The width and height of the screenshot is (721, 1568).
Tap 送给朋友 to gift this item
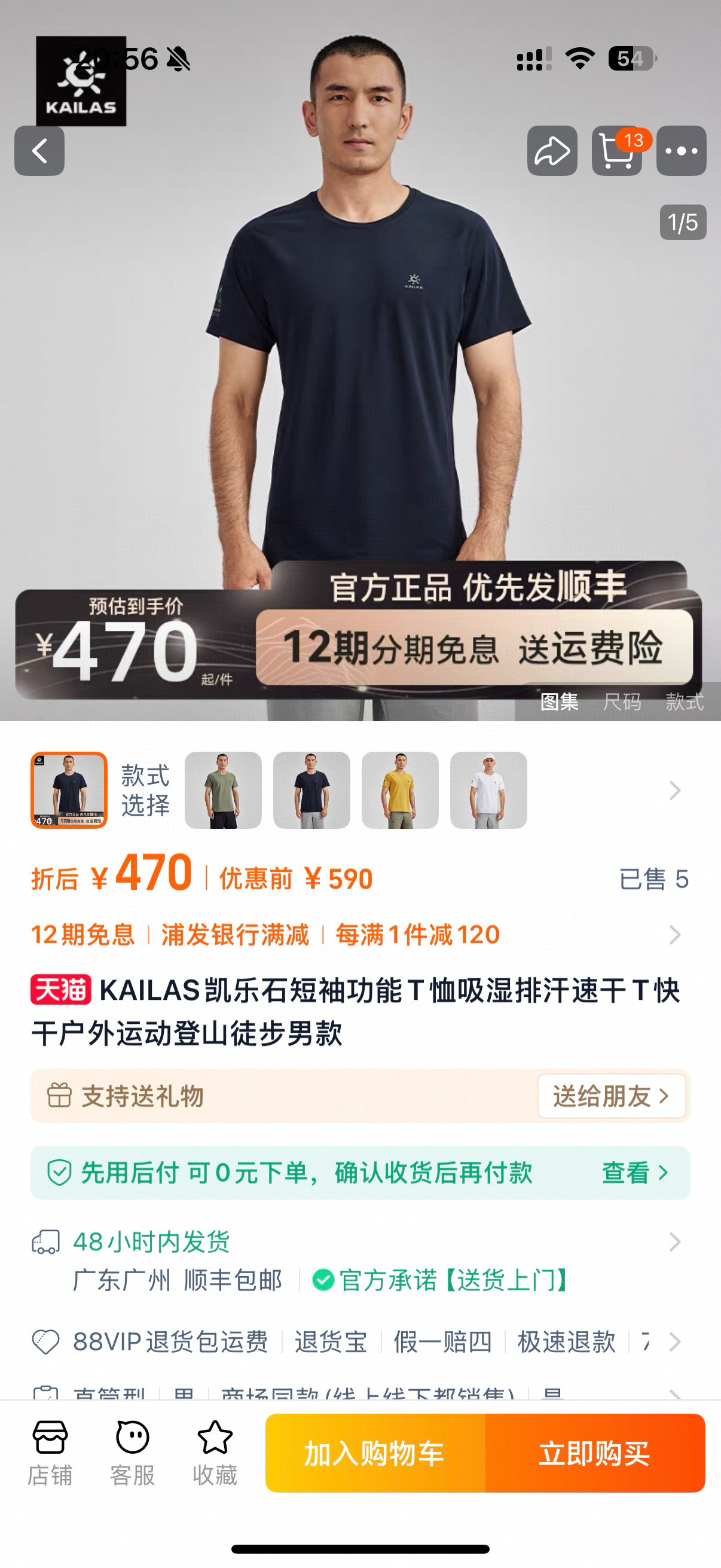click(611, 1096)
